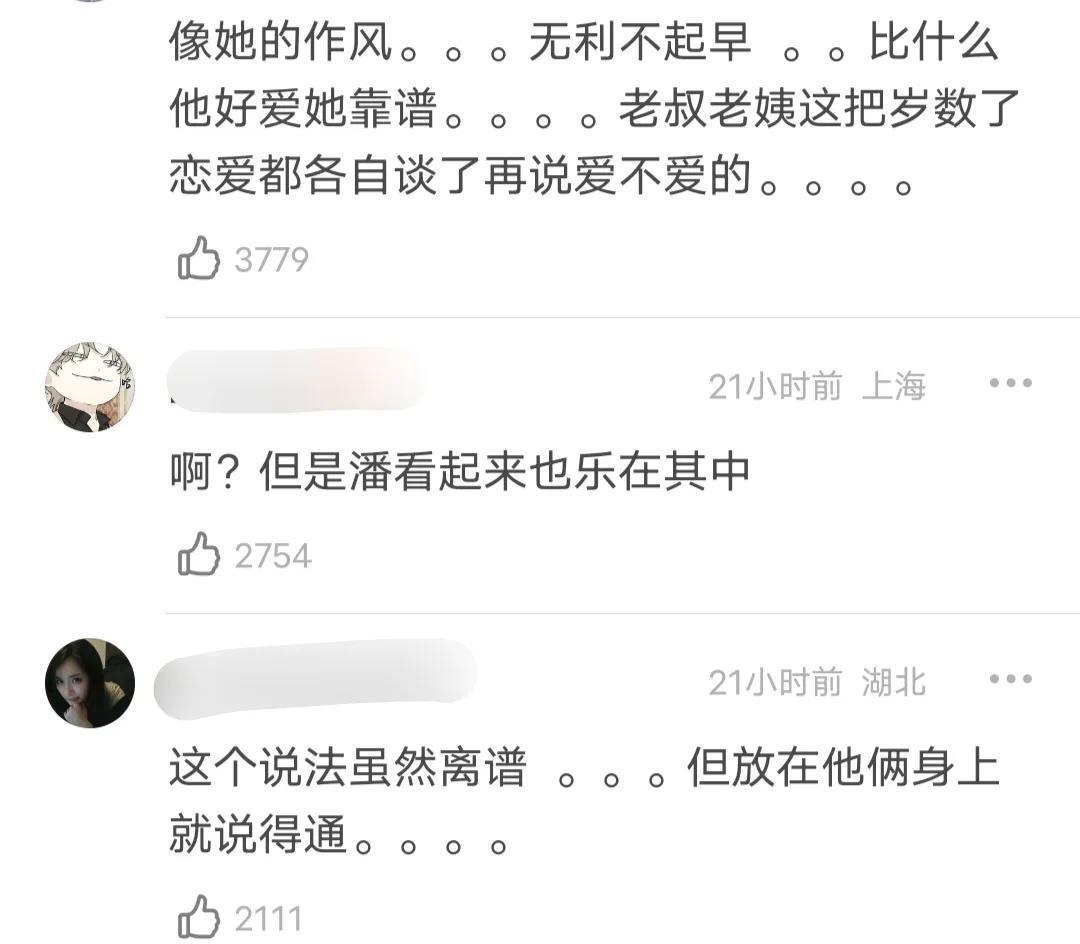Image resolution: width=1080 pixels, height=944 pixels.
Task: Like the Hubei user's comment with 2111 likes
Action: pyautogui.click(x=199, y=917)
